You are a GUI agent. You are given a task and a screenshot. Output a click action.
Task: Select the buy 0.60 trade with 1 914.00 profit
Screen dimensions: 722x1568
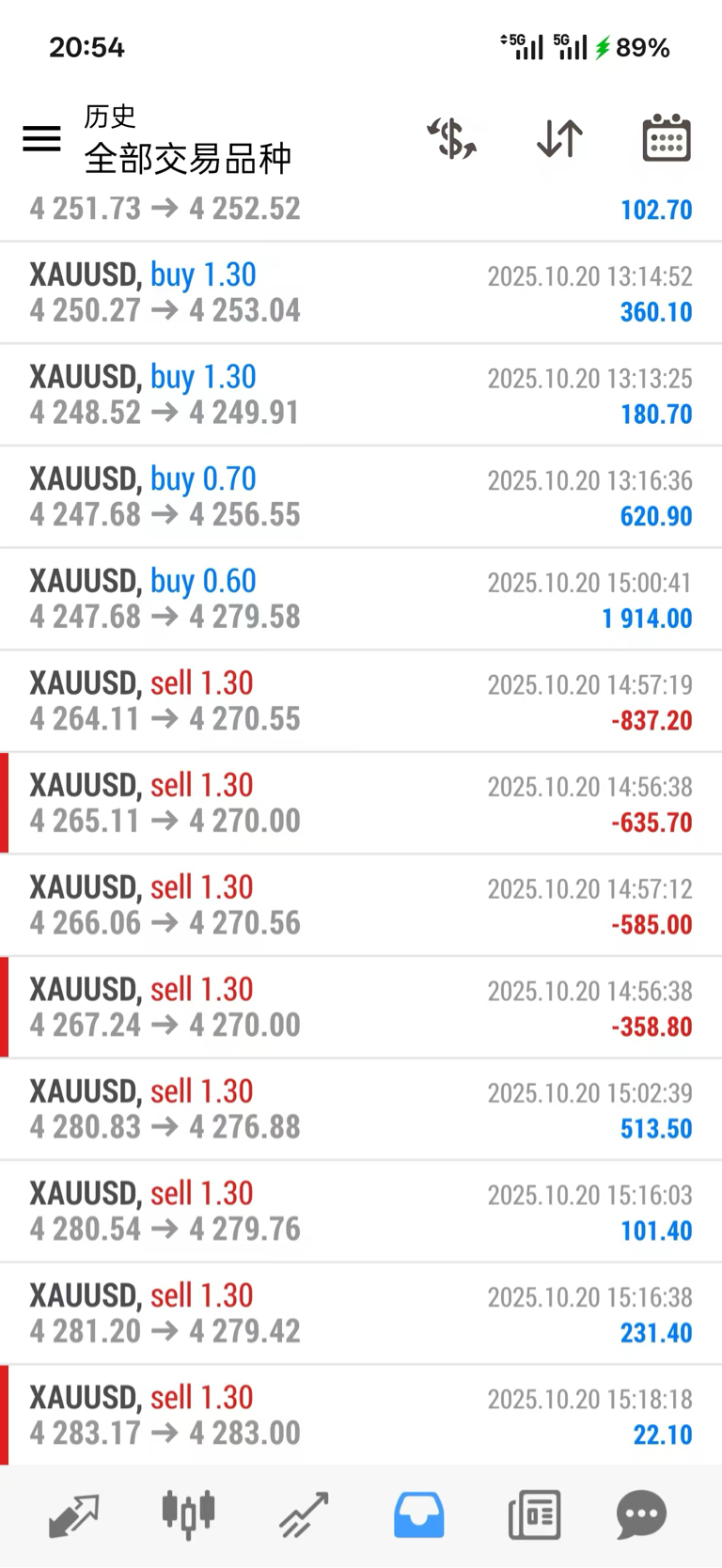[361, 599]
